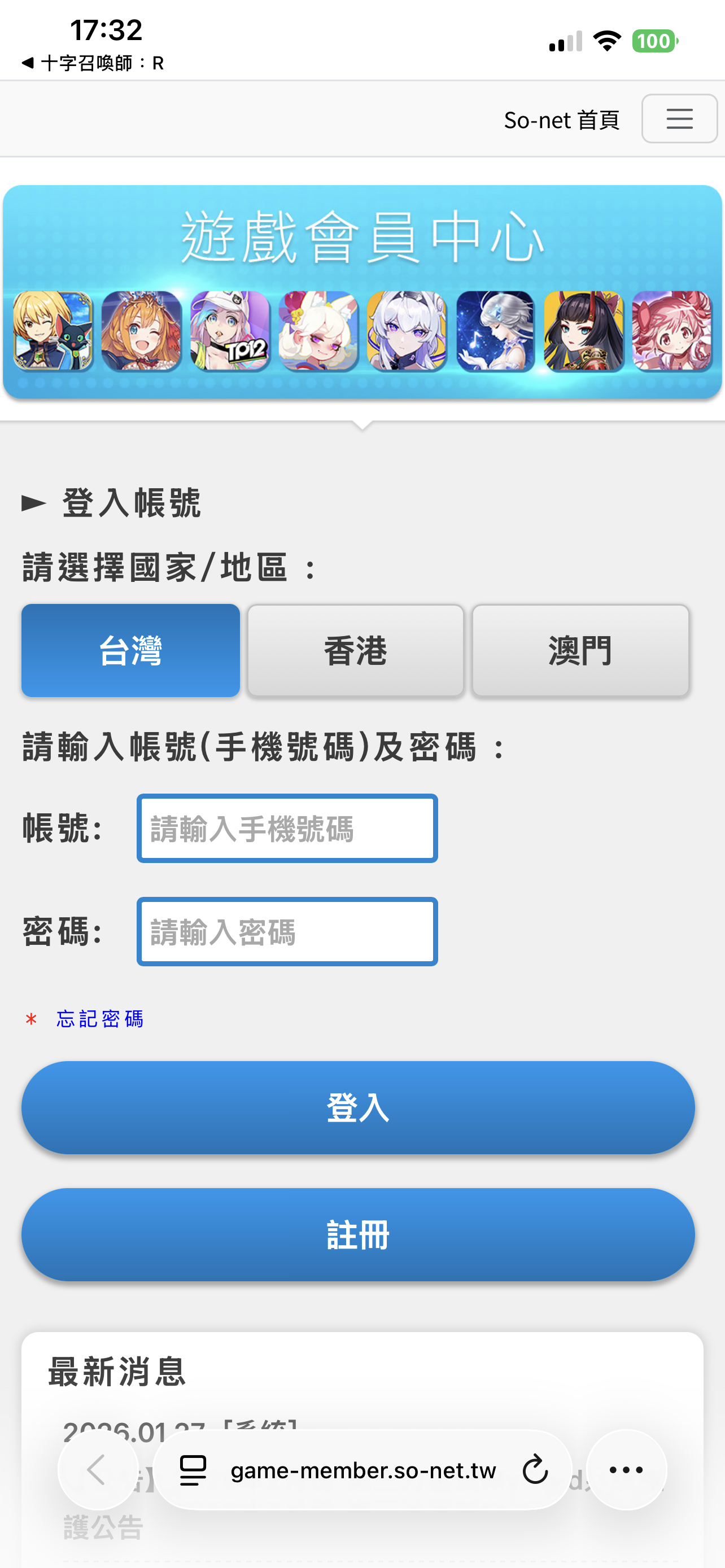Tap 註冊 to create an account
This screenshot has height=1568, width=725.
pyautogui.click(x=358, y=1234)
